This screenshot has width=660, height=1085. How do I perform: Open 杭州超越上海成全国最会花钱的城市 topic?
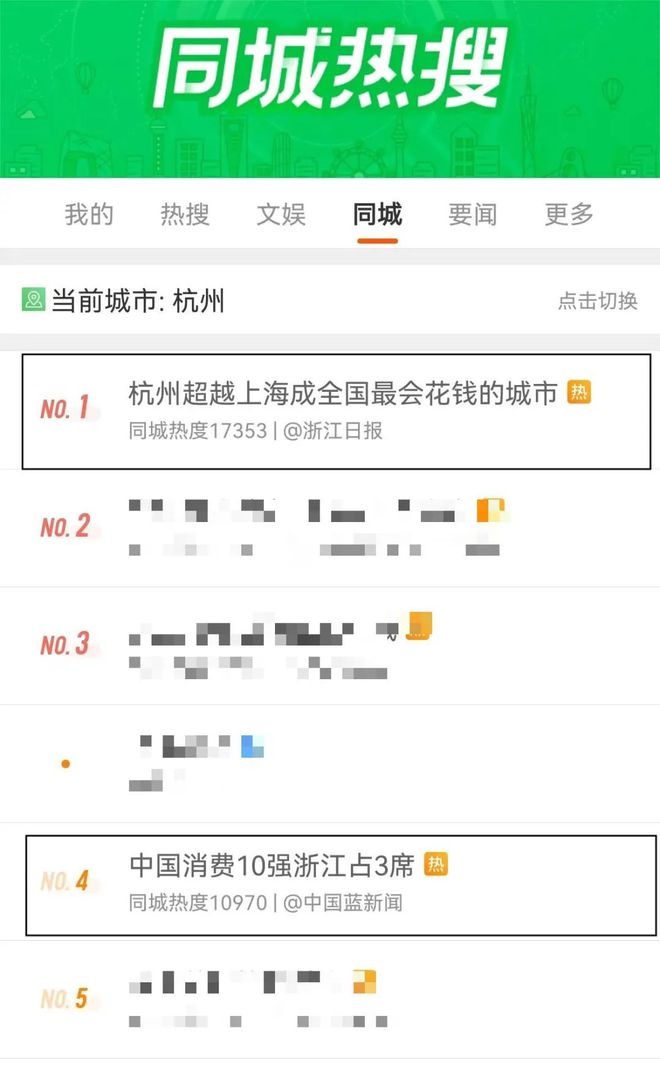(x=342, y=394)
